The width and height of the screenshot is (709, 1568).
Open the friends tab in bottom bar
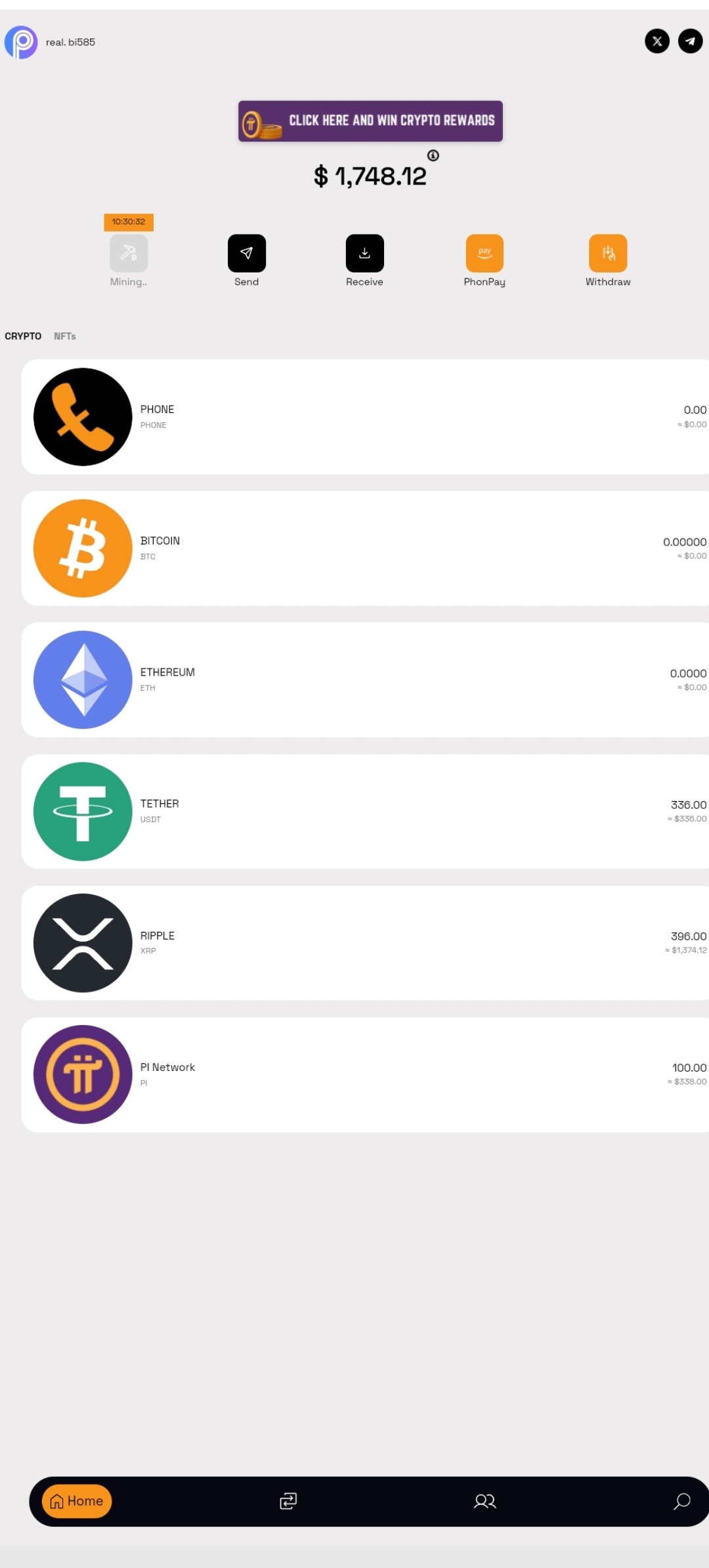coord(485,1501)
